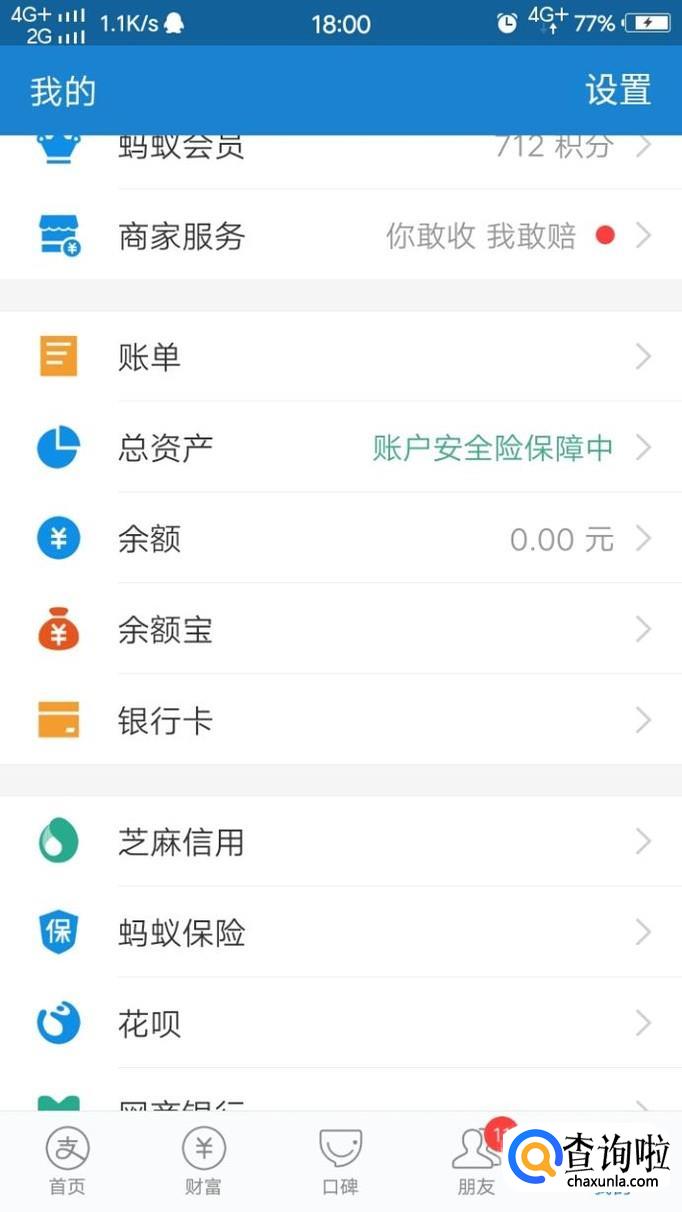Switch to the 首页 tab
682x1212 pixels.
[68, 1162]
